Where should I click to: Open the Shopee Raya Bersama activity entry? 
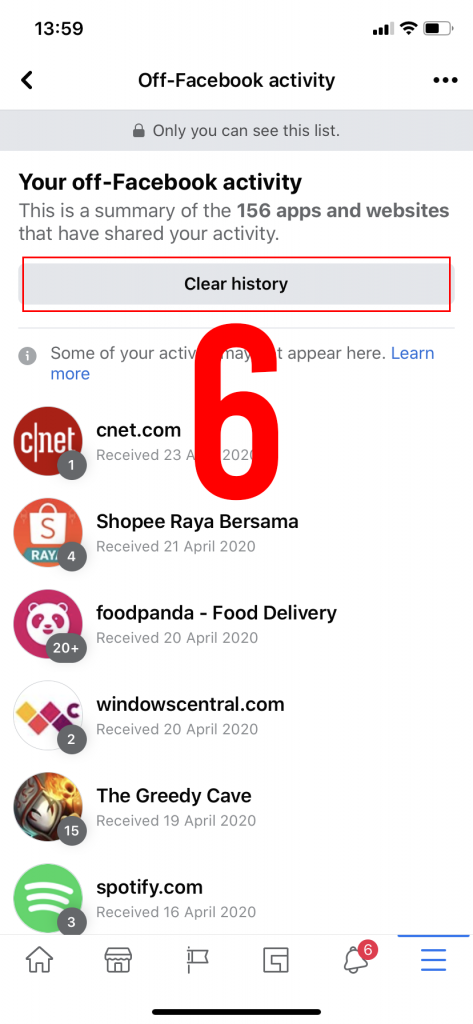coord(236,533)
